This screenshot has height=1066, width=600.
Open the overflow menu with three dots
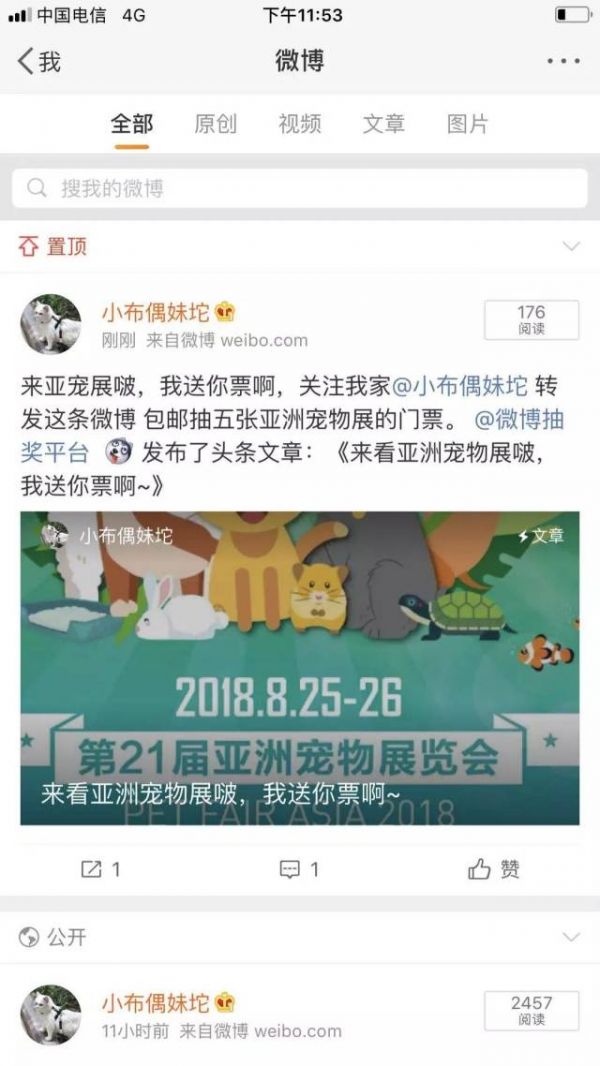click(563, 62)
